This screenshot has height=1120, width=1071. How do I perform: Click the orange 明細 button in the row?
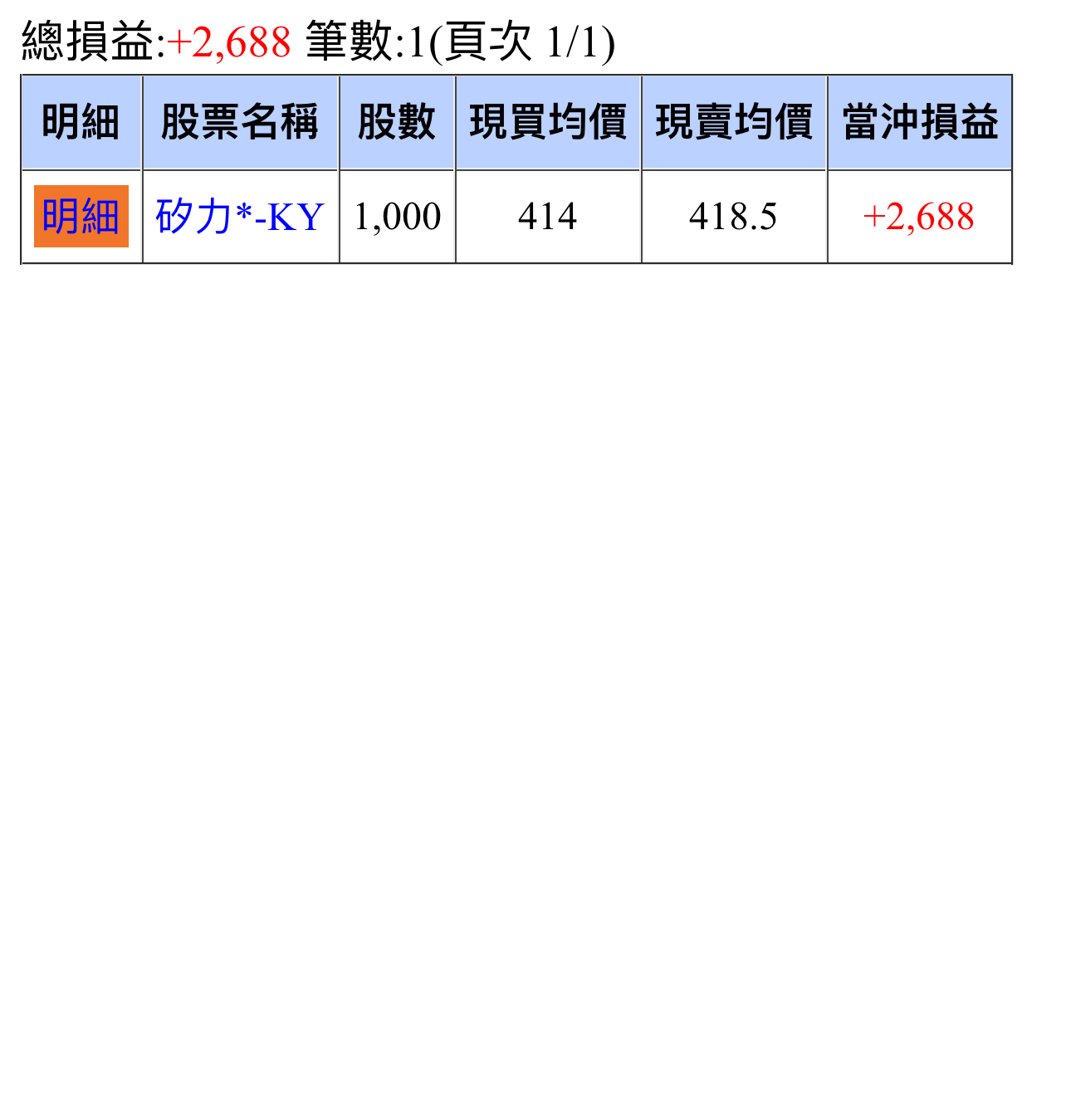coord(81,217)
